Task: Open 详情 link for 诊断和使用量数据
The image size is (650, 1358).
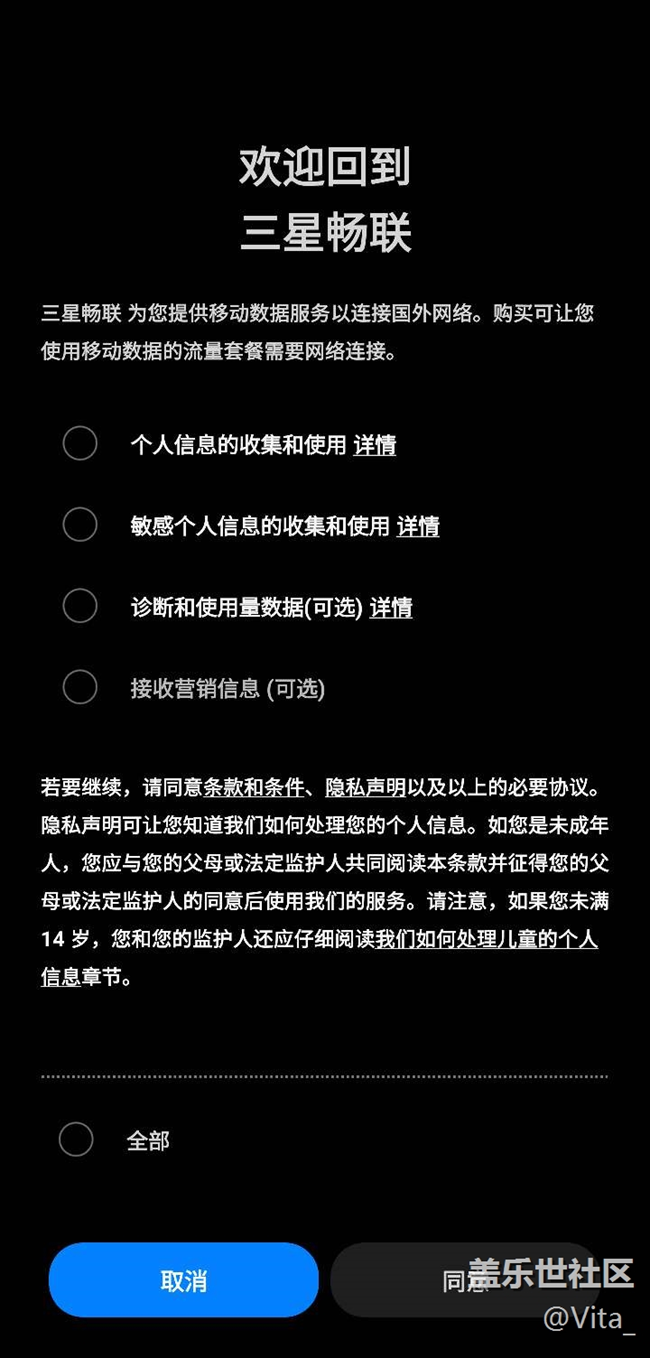Action: (391, 607)
